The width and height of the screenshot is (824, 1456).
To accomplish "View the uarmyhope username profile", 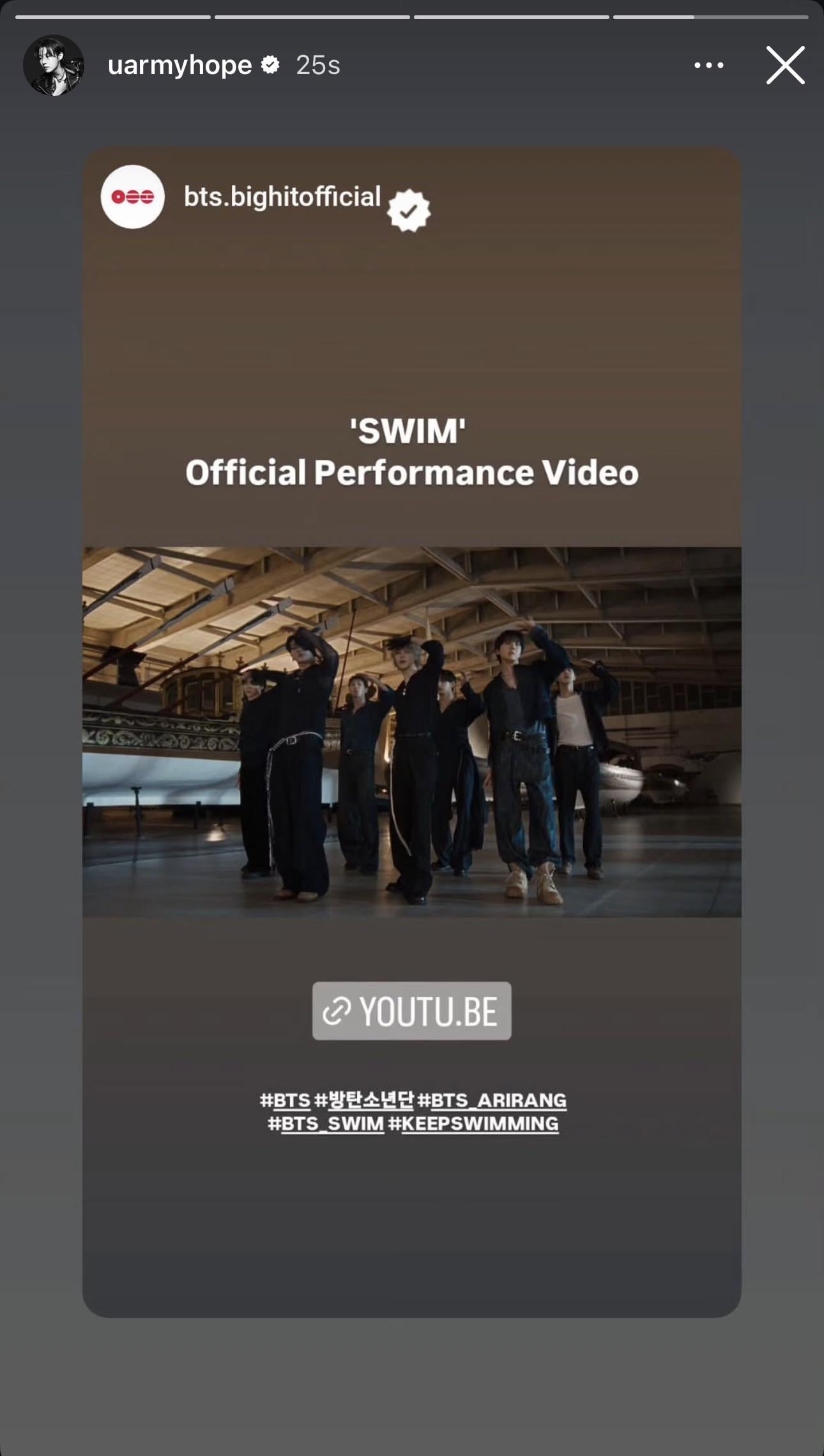I will tap(179, 65).
